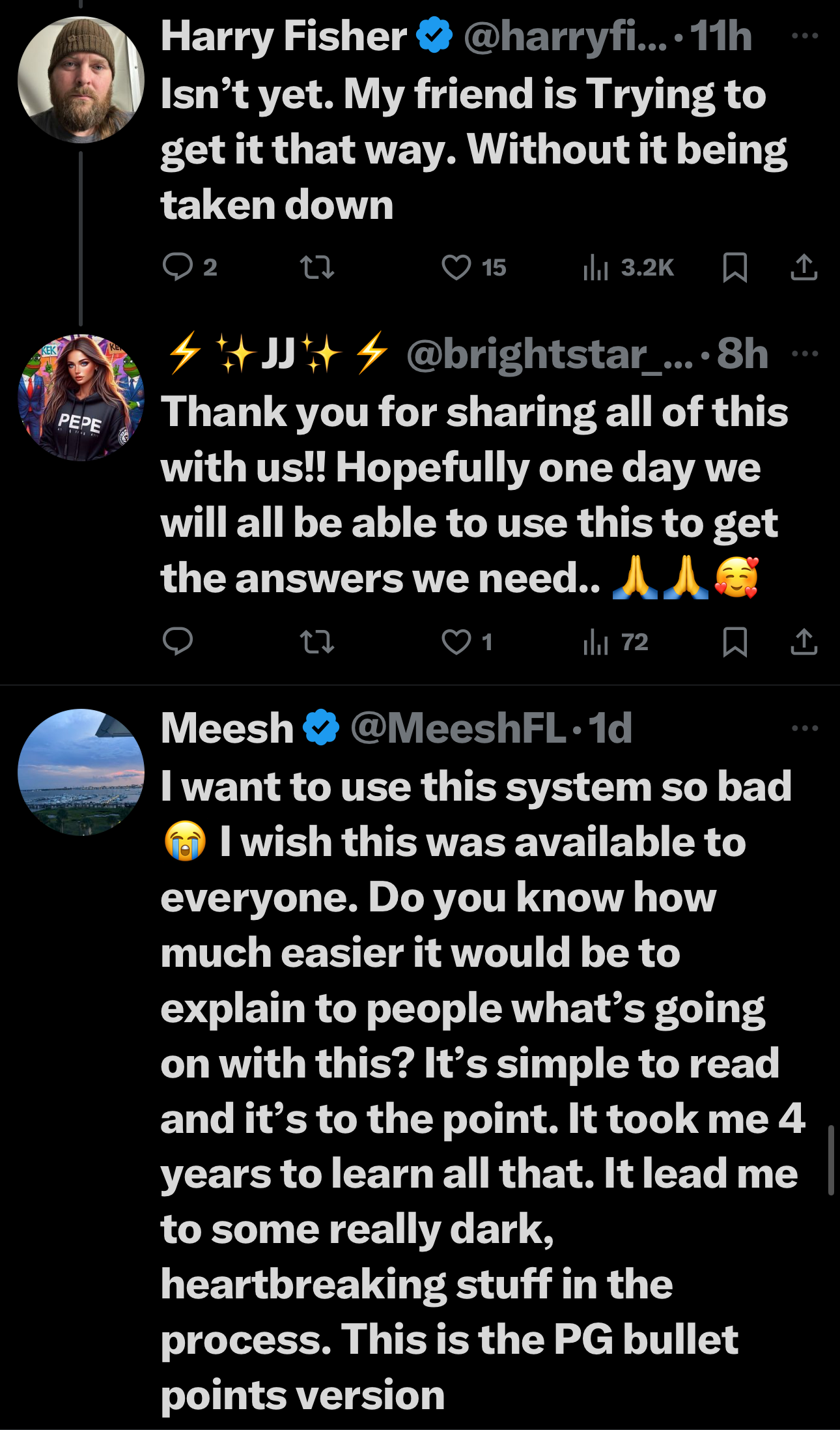840x1430 pixels.
Task: Bookmark Harry Fisher's tweet
Action: 735,267
